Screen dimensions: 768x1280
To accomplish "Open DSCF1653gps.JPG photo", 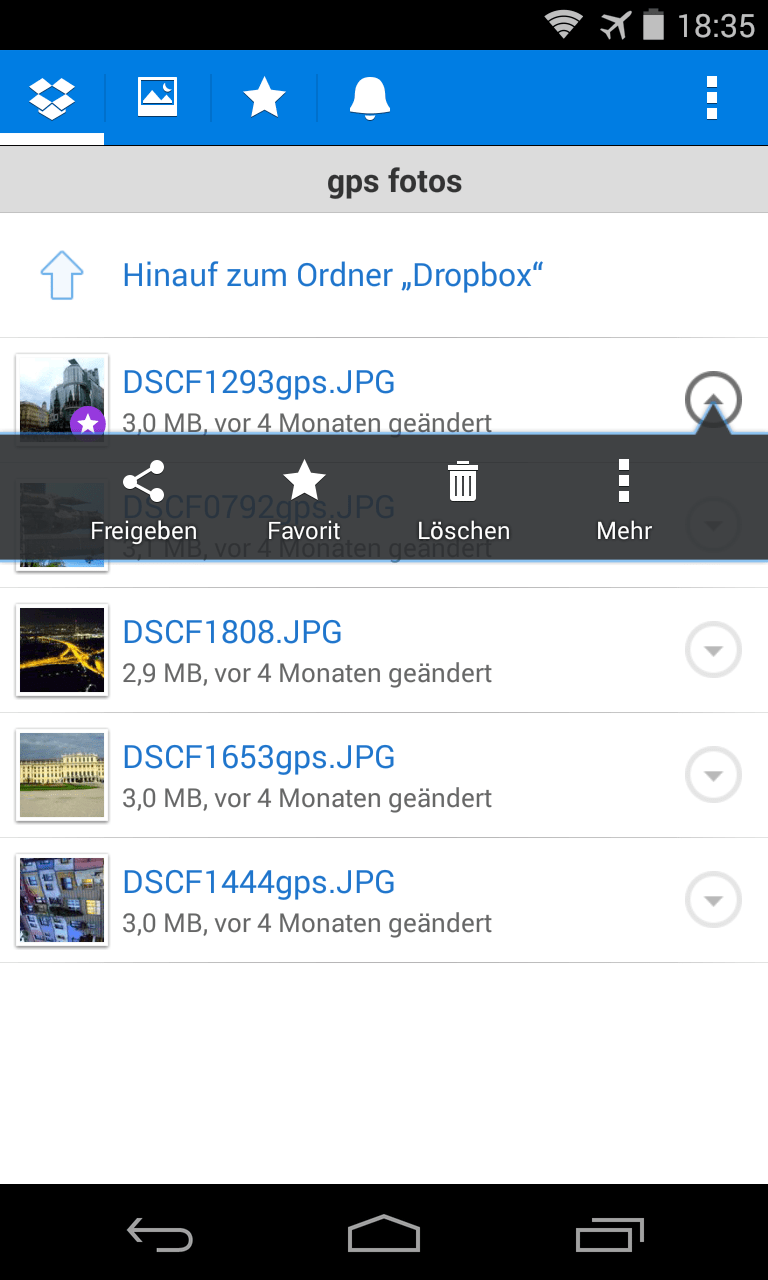I will click(x=258, y=757).
